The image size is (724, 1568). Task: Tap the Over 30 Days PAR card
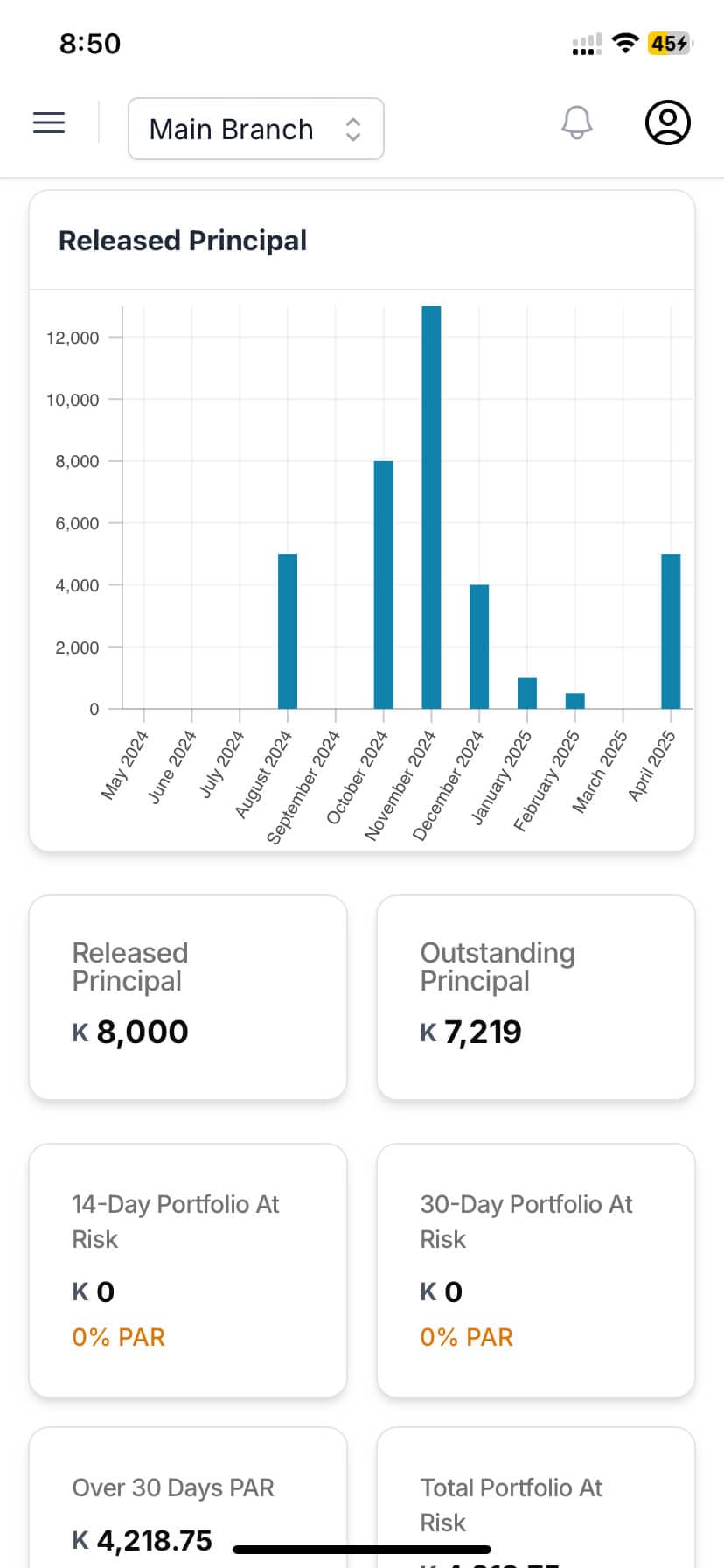click(187, 1498)
